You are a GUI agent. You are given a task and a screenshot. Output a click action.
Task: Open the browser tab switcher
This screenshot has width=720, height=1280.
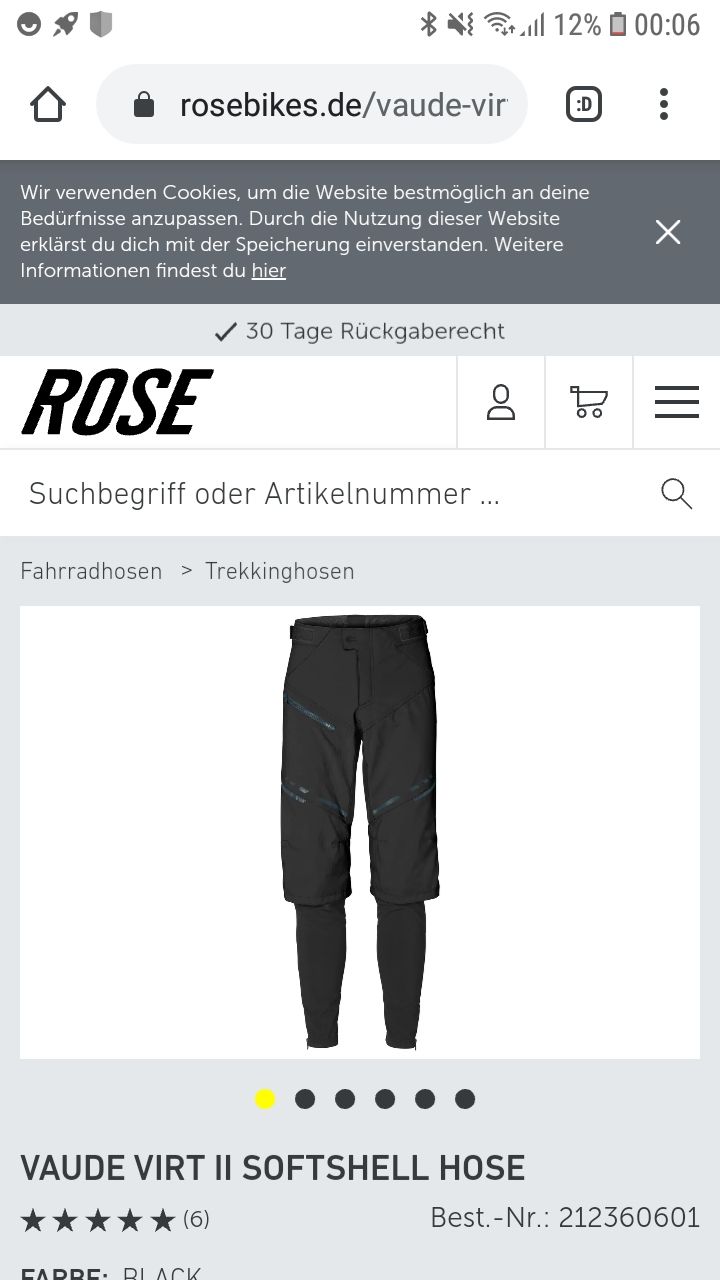pyautogui.click(x=584, y=104)
